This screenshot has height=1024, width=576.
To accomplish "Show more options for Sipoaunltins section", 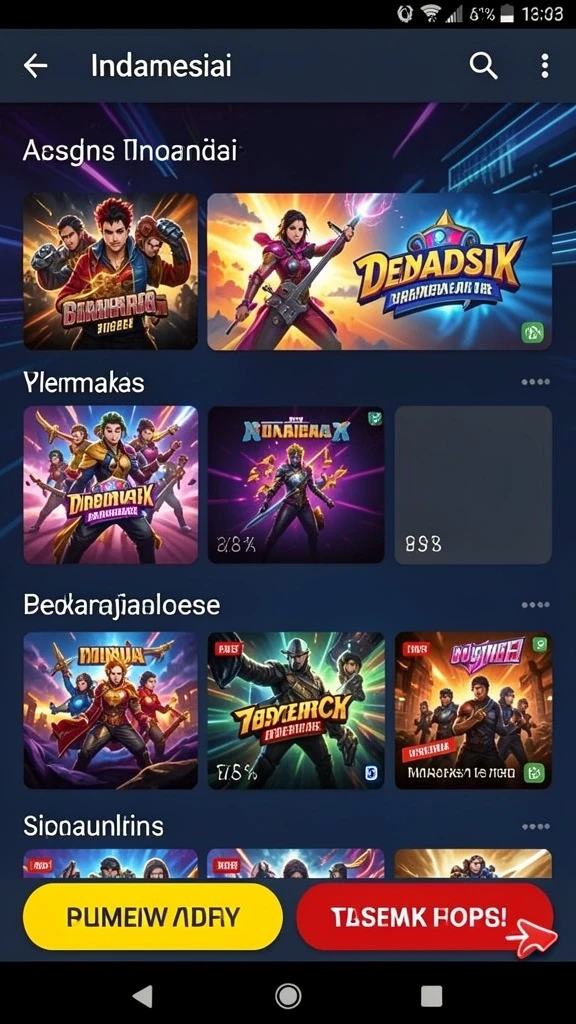I will click(x=536, y=827).
